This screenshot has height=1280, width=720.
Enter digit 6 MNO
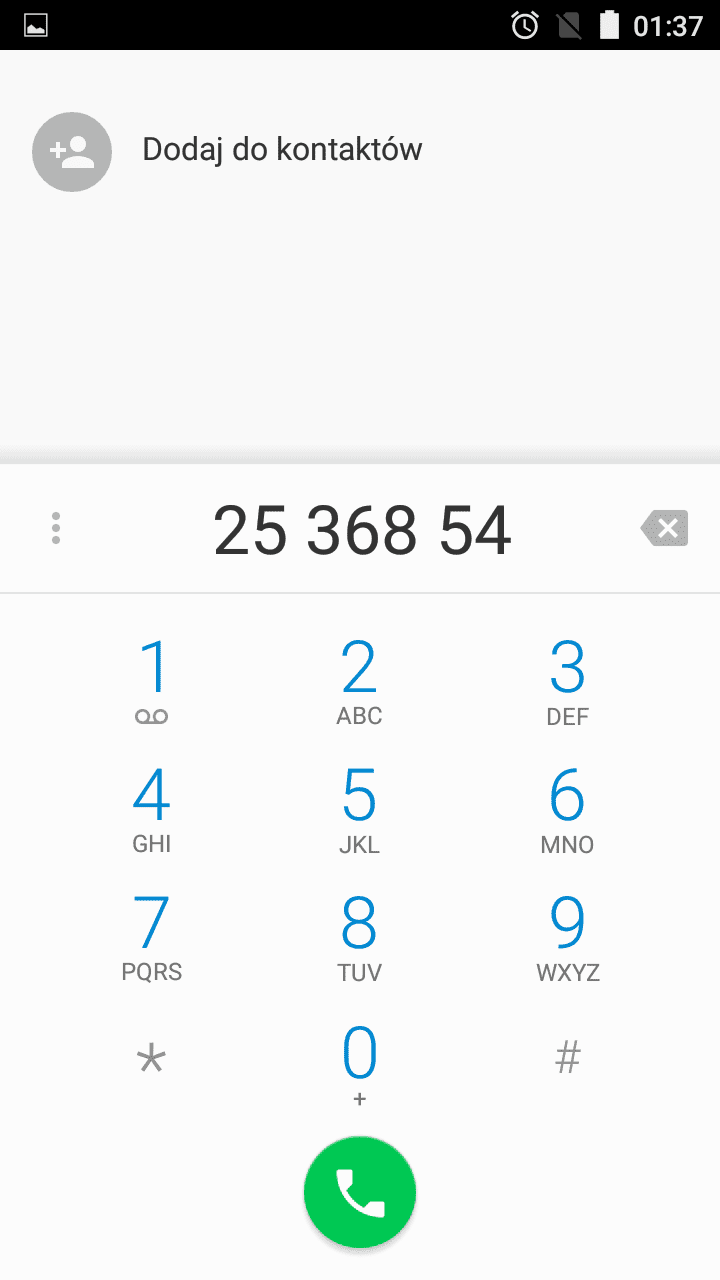pos(567,808)
